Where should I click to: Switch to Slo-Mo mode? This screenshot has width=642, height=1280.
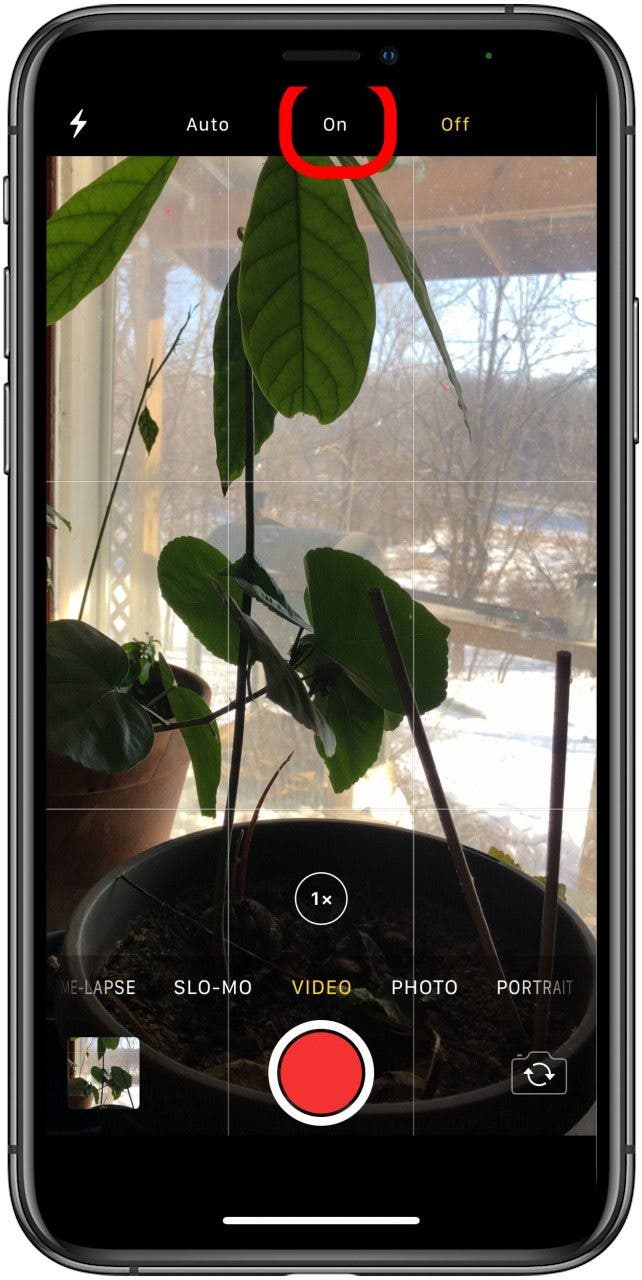click(212, 987)
